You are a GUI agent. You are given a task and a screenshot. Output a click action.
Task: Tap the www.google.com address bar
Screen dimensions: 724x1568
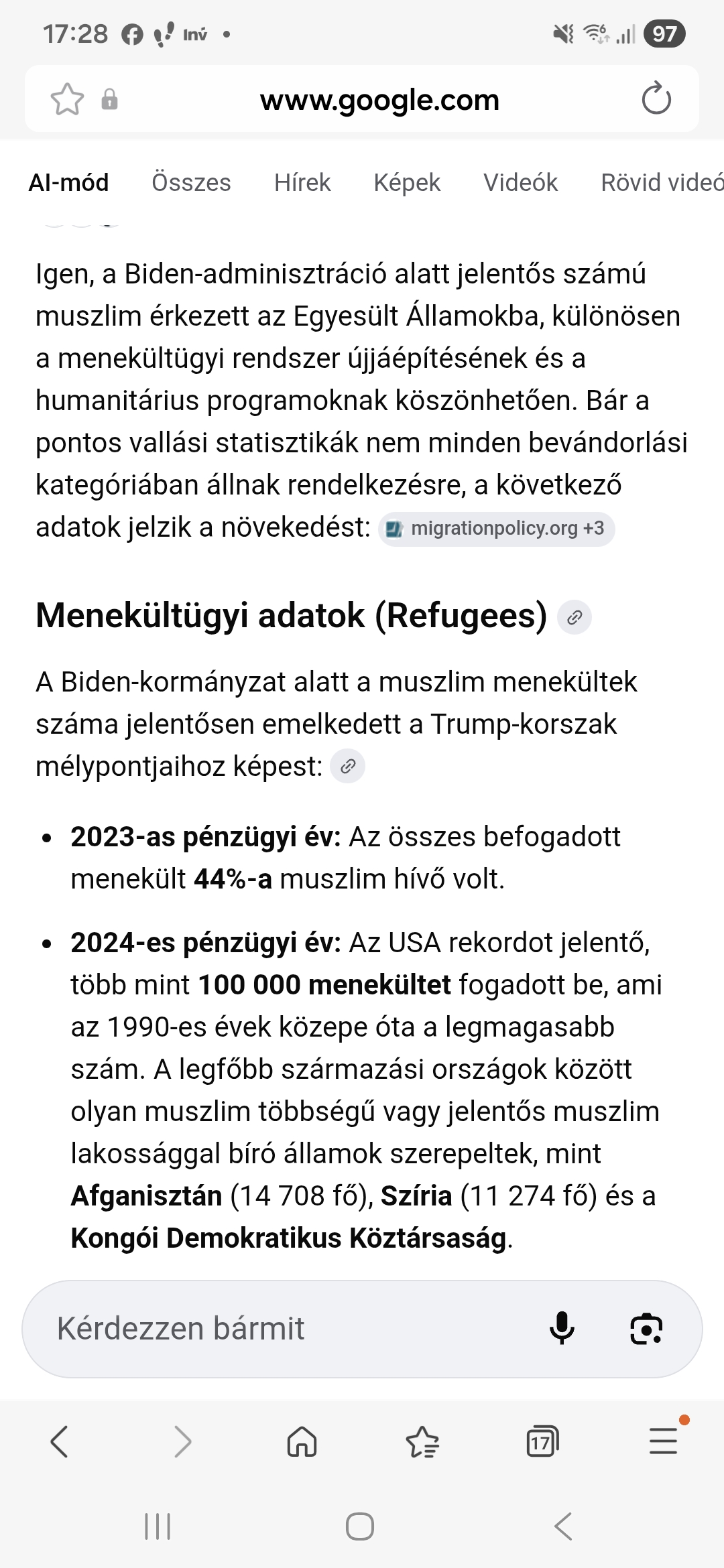point(379,100)
